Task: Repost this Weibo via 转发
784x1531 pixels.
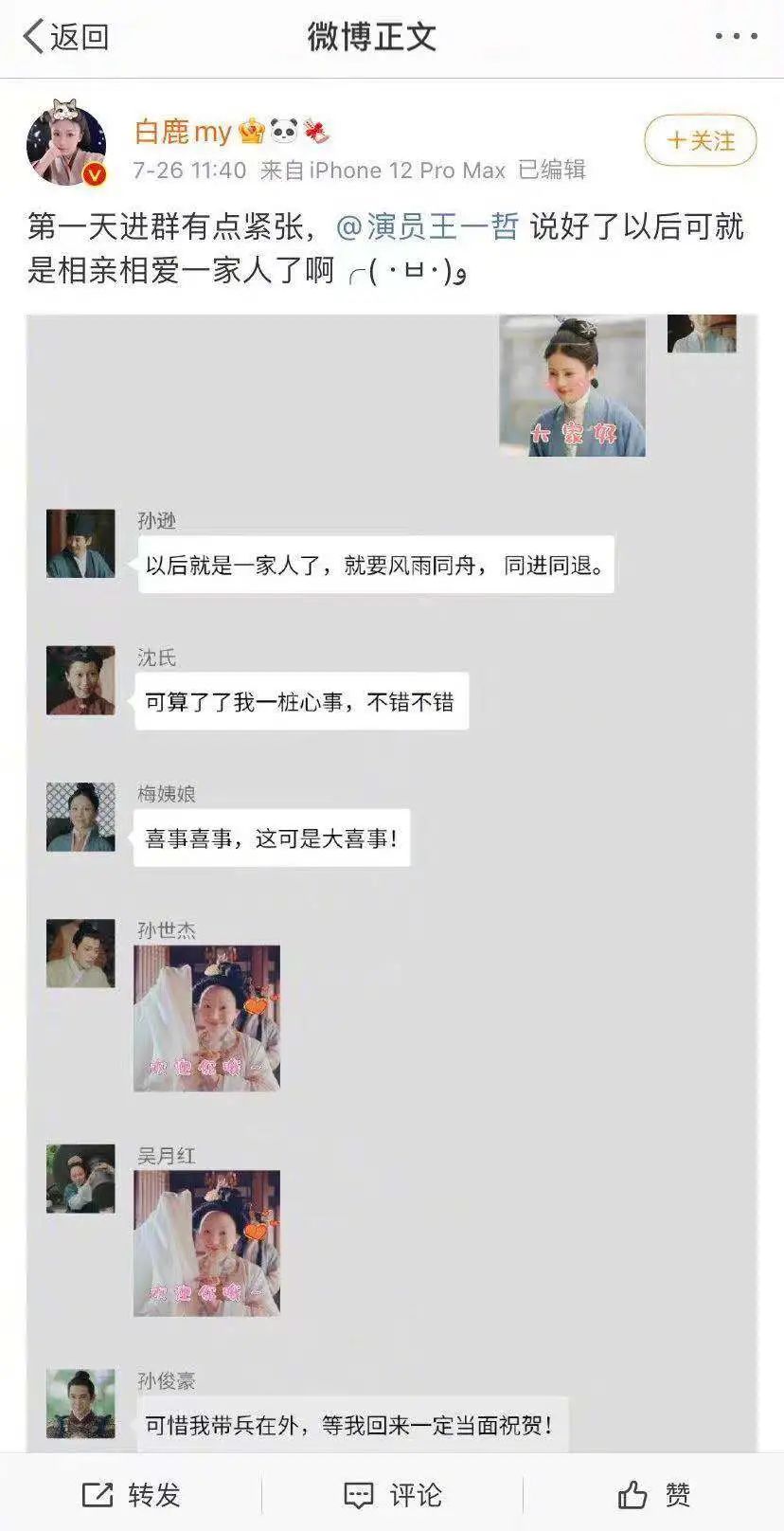Action: pyautogui.click(x=131, y=1495)
